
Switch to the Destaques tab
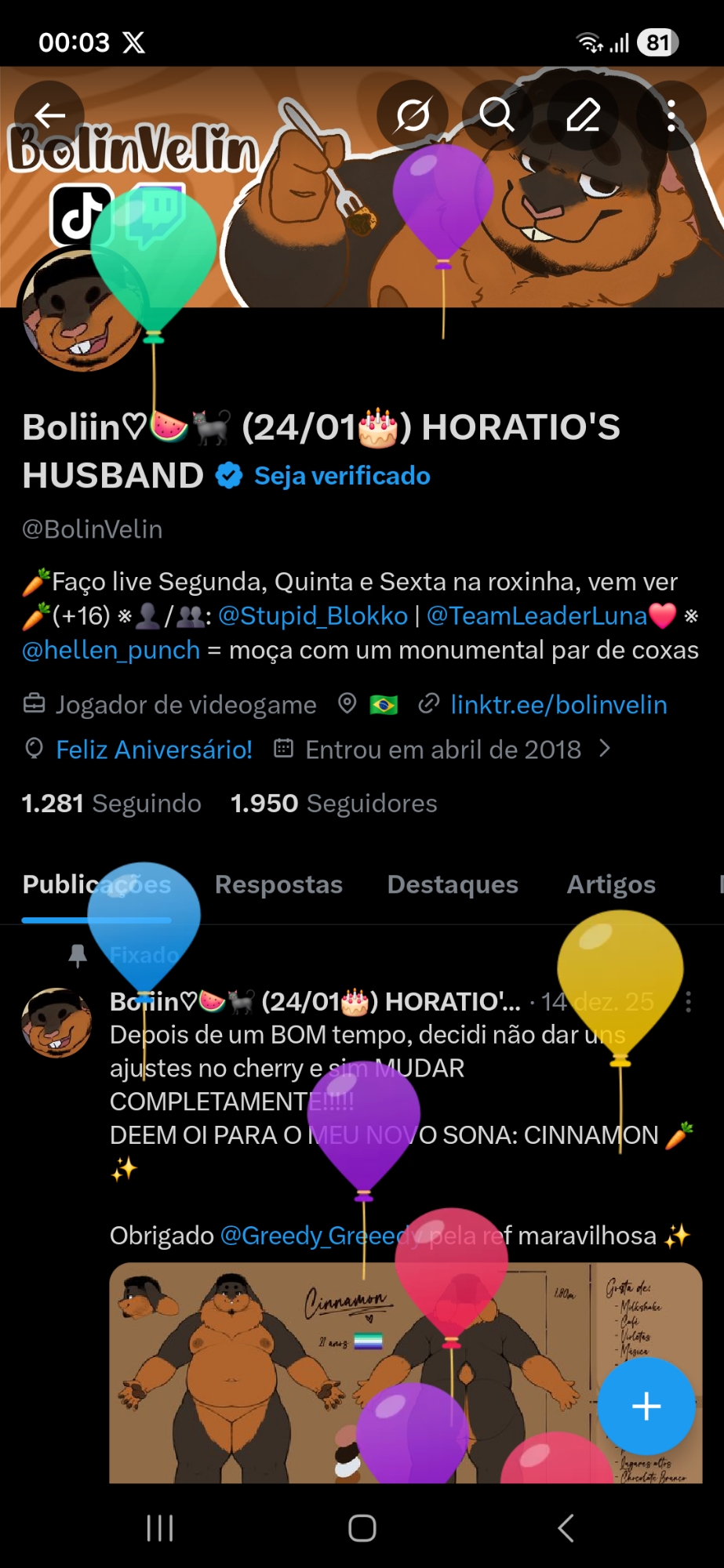[453, 884]
